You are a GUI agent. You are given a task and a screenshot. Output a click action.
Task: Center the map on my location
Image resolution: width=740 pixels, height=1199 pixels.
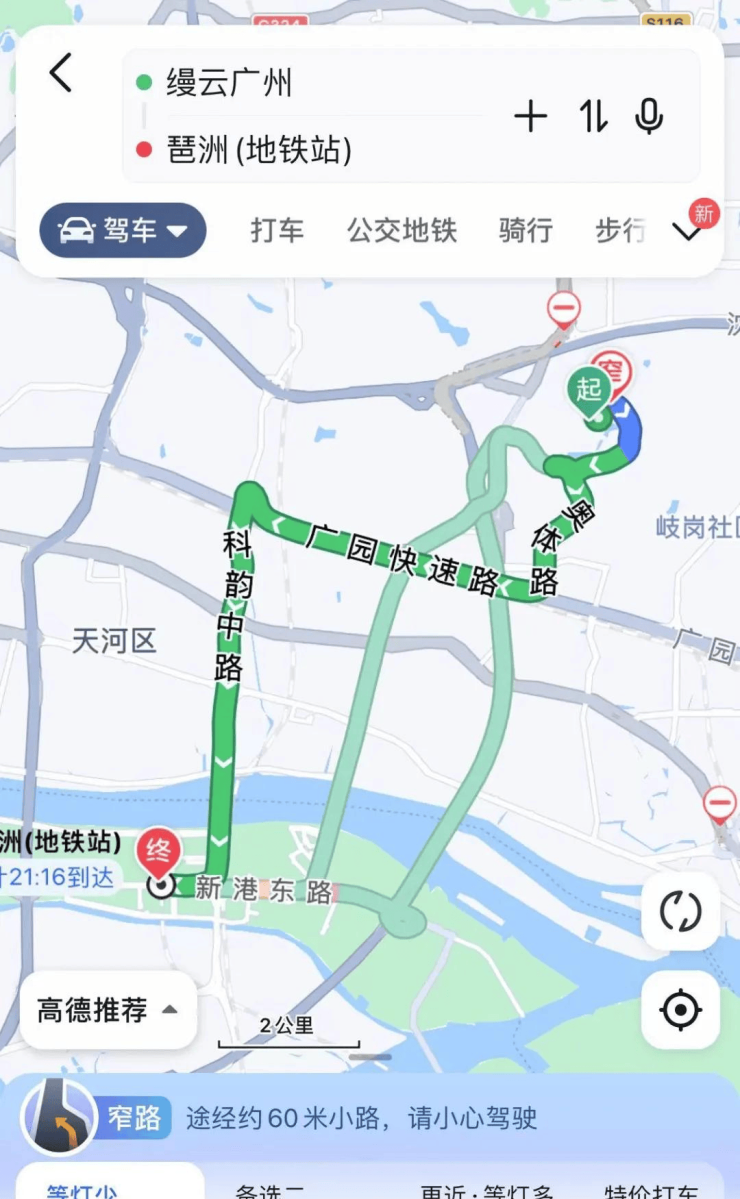coord(680,1010)
